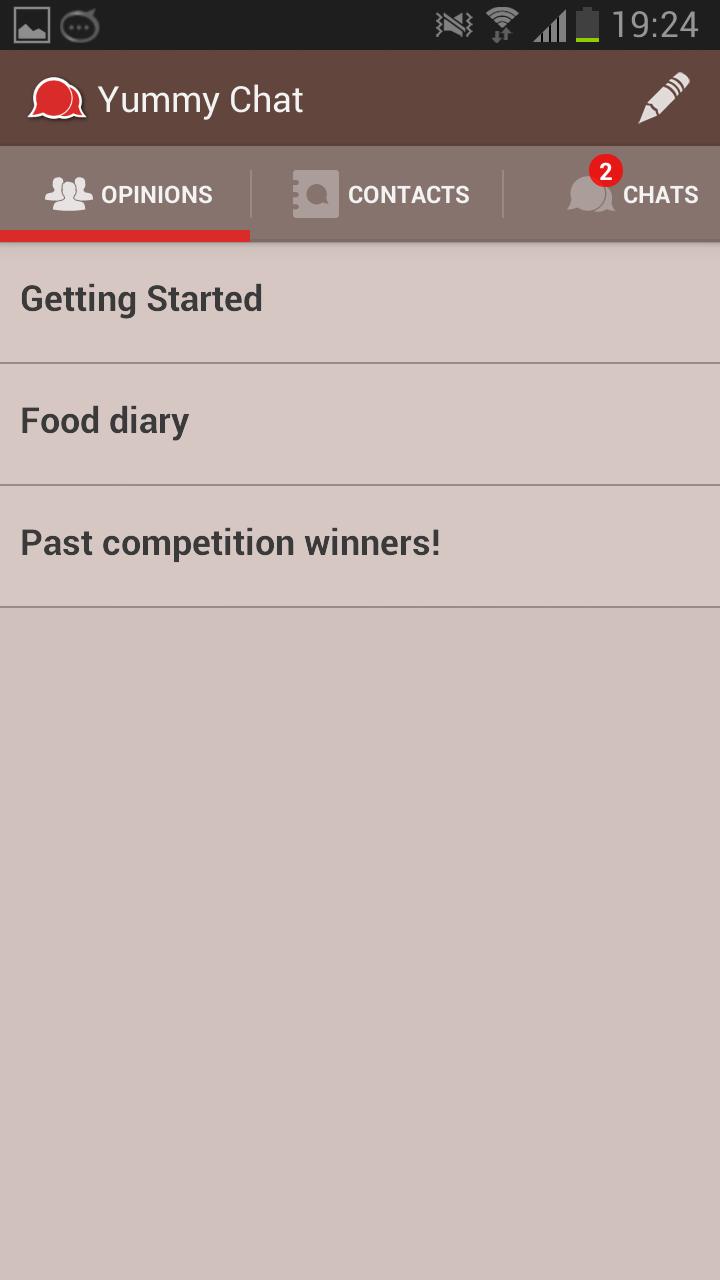Tap the address book icon beside Contacts
The image size is (720, 1280).
(313, 193)
